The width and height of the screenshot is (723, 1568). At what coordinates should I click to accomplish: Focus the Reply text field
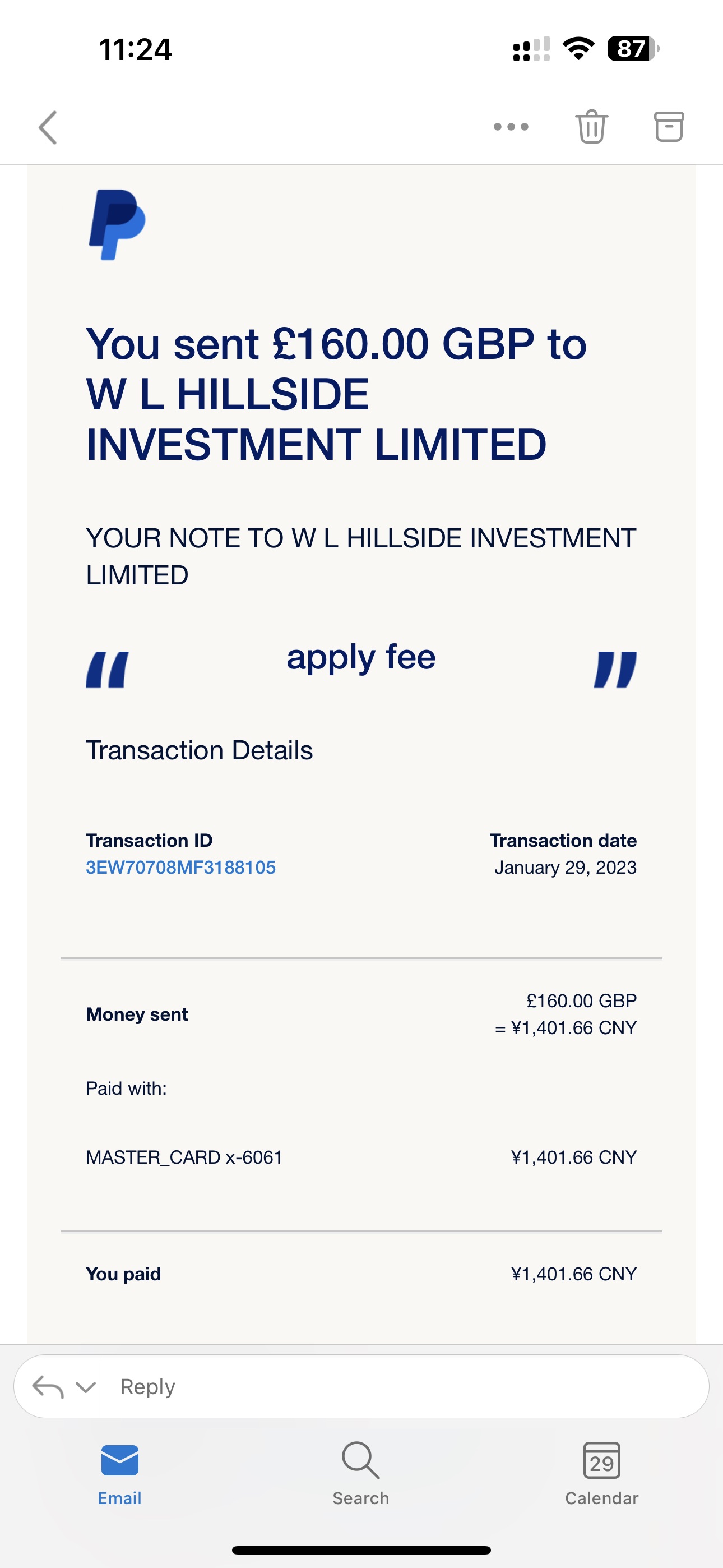click(402, 1387)
